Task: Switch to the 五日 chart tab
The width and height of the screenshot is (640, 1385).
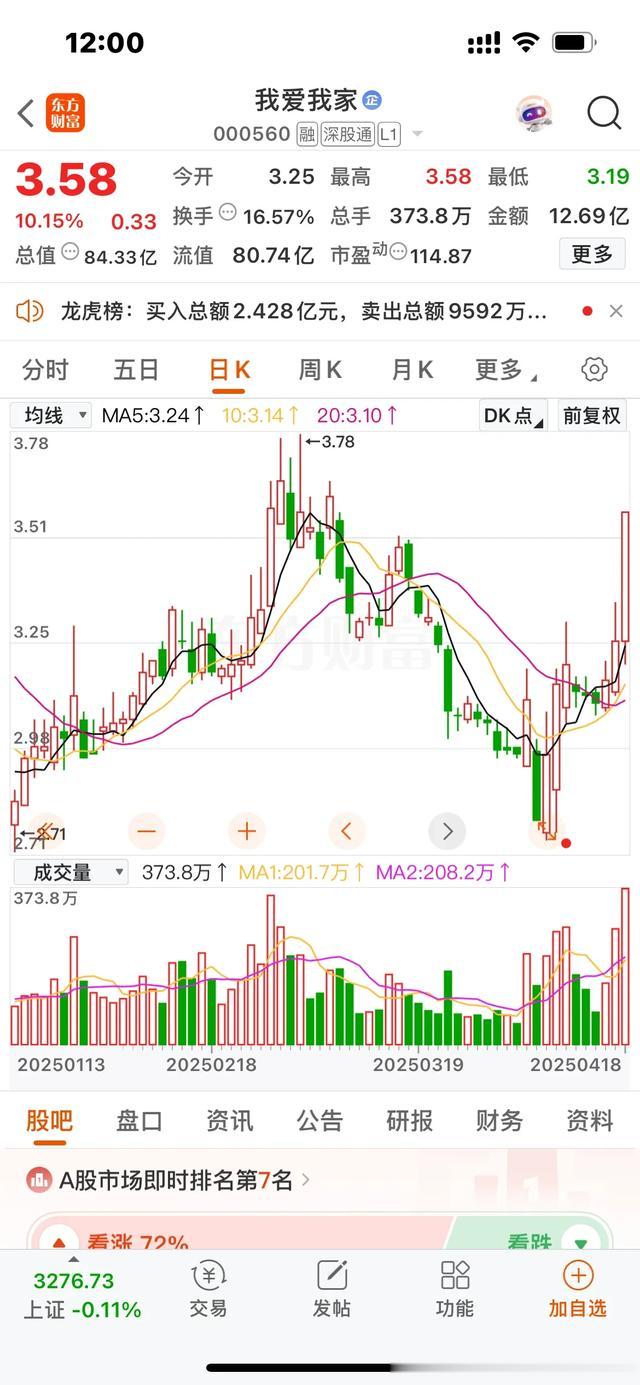Action: coord(136,370)
